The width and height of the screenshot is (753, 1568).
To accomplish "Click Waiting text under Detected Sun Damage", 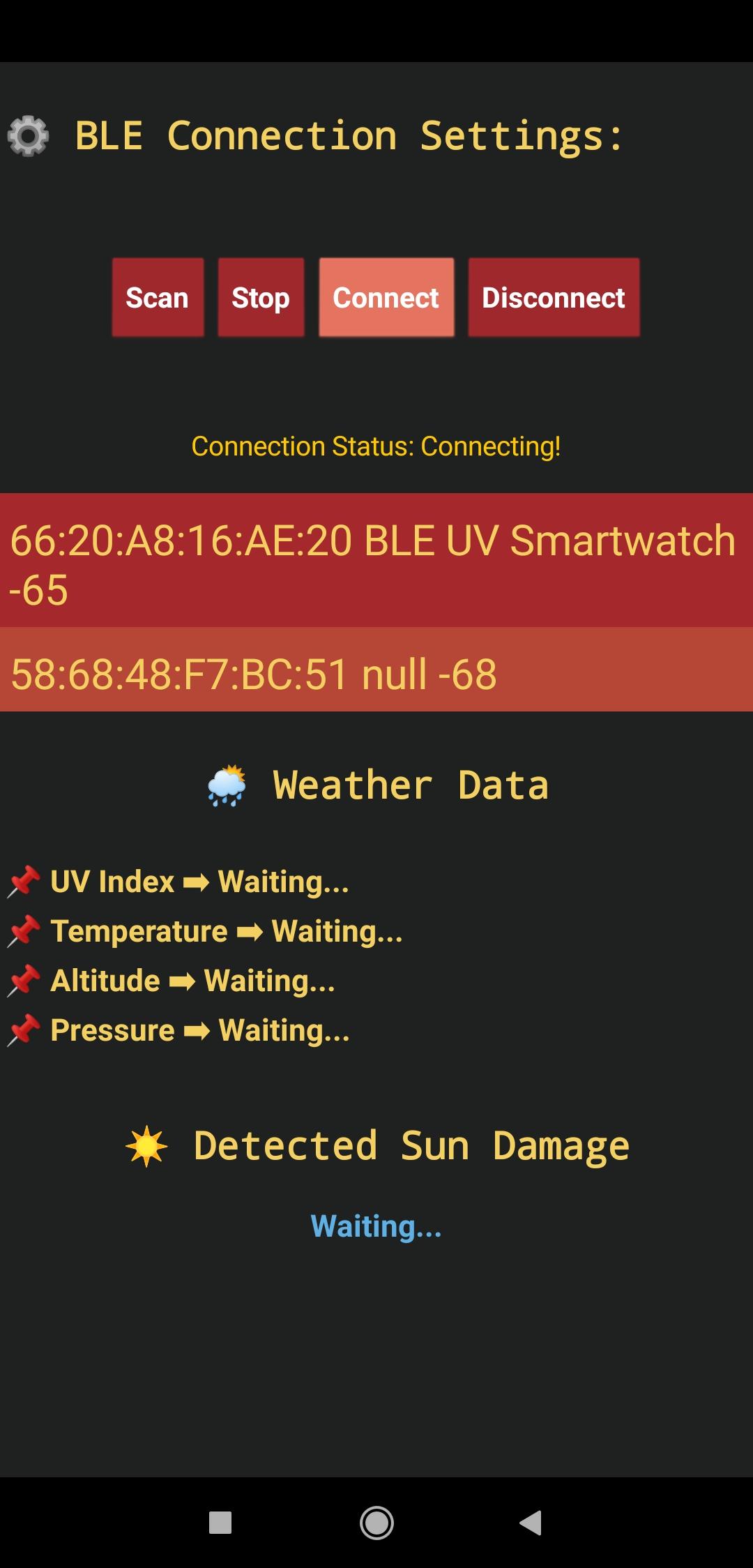I will [x=376, y=1226].
